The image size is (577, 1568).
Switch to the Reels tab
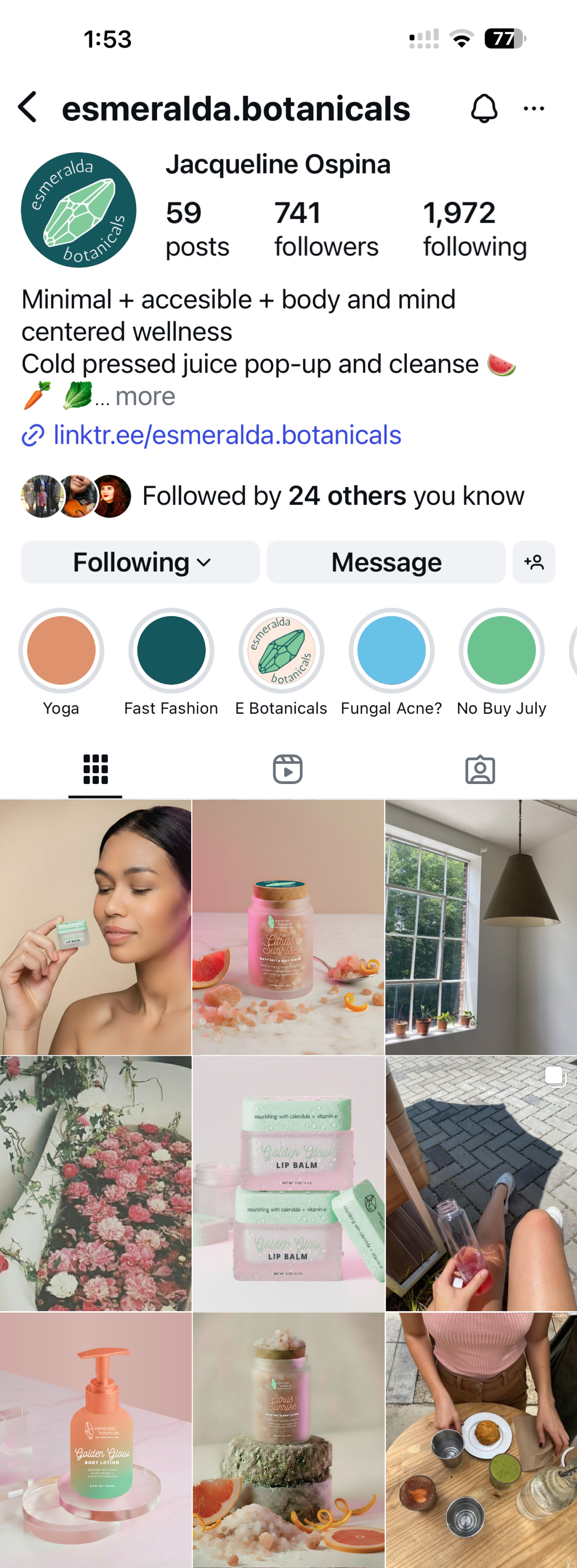288,769
